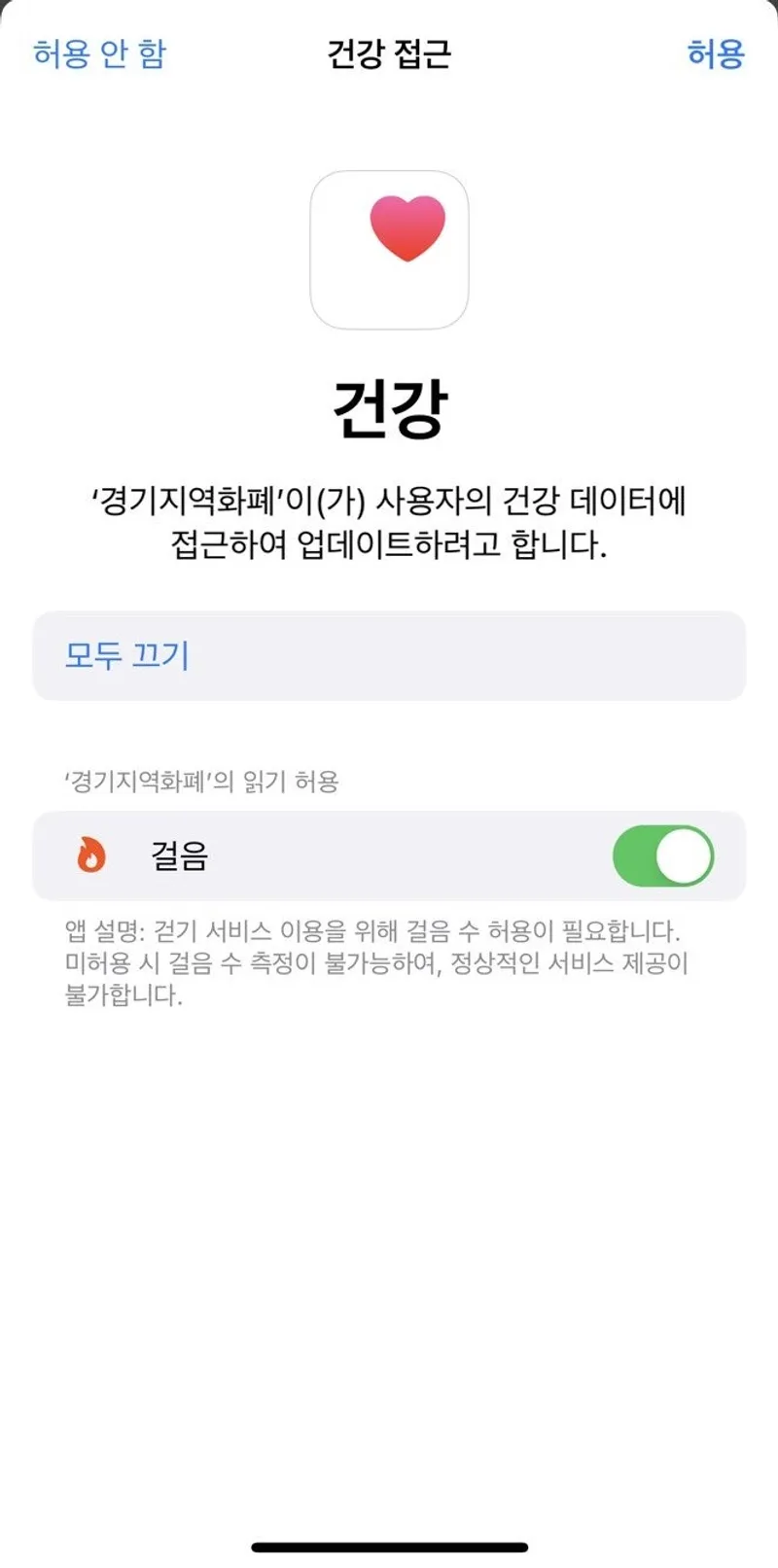Tap 허용 안 함 to deny access

99,53
